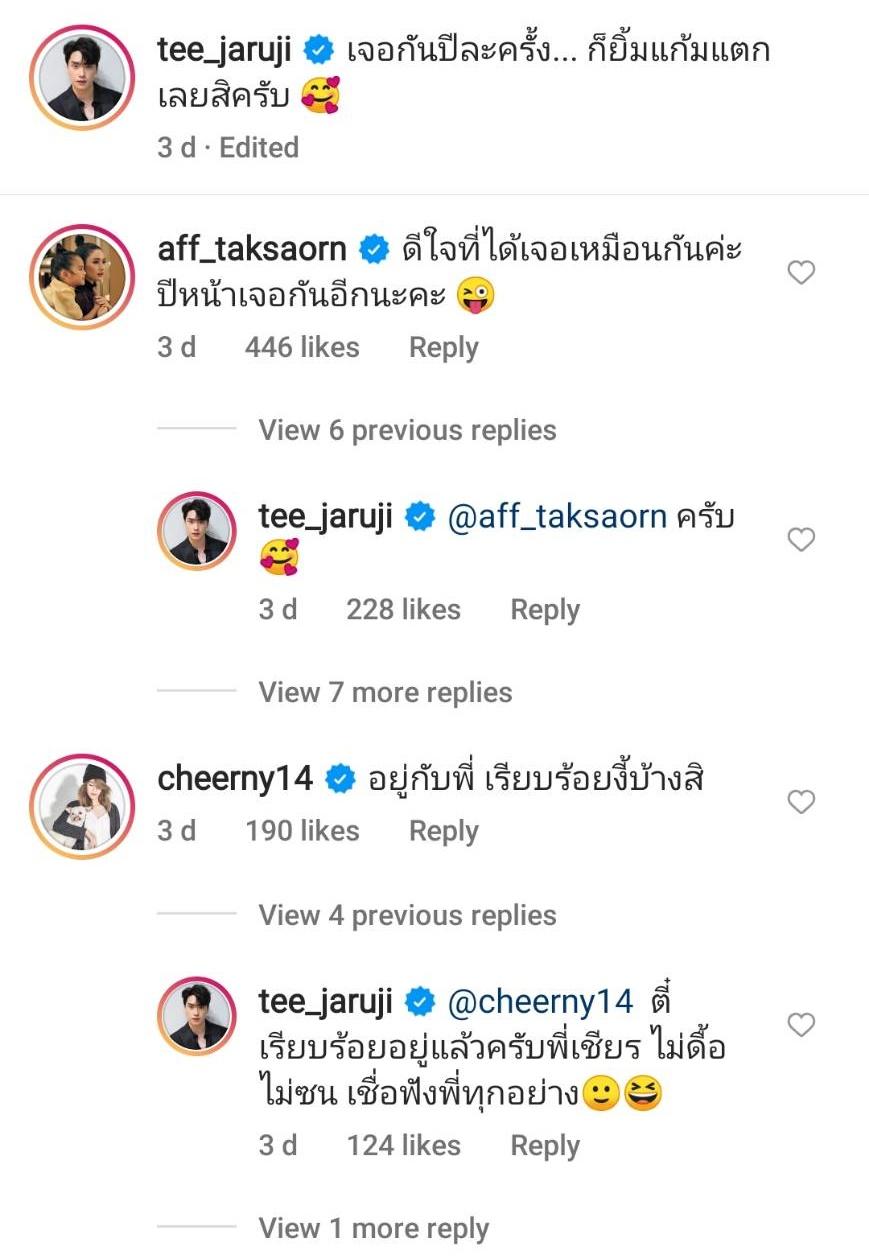Expand View 6 previous replies
Screen dimensions: 869x1259
(407, 430)
